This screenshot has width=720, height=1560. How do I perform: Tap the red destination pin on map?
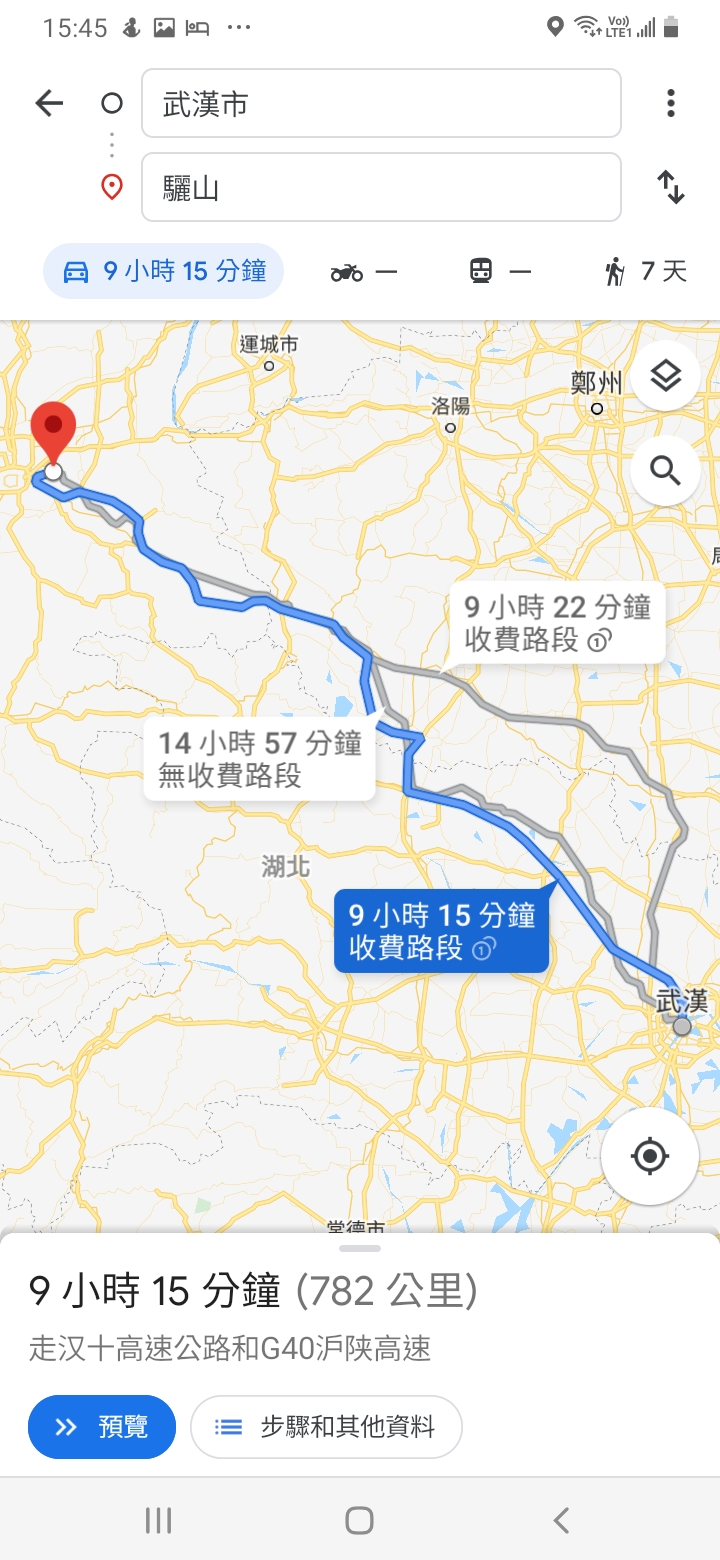coord(53,432)
